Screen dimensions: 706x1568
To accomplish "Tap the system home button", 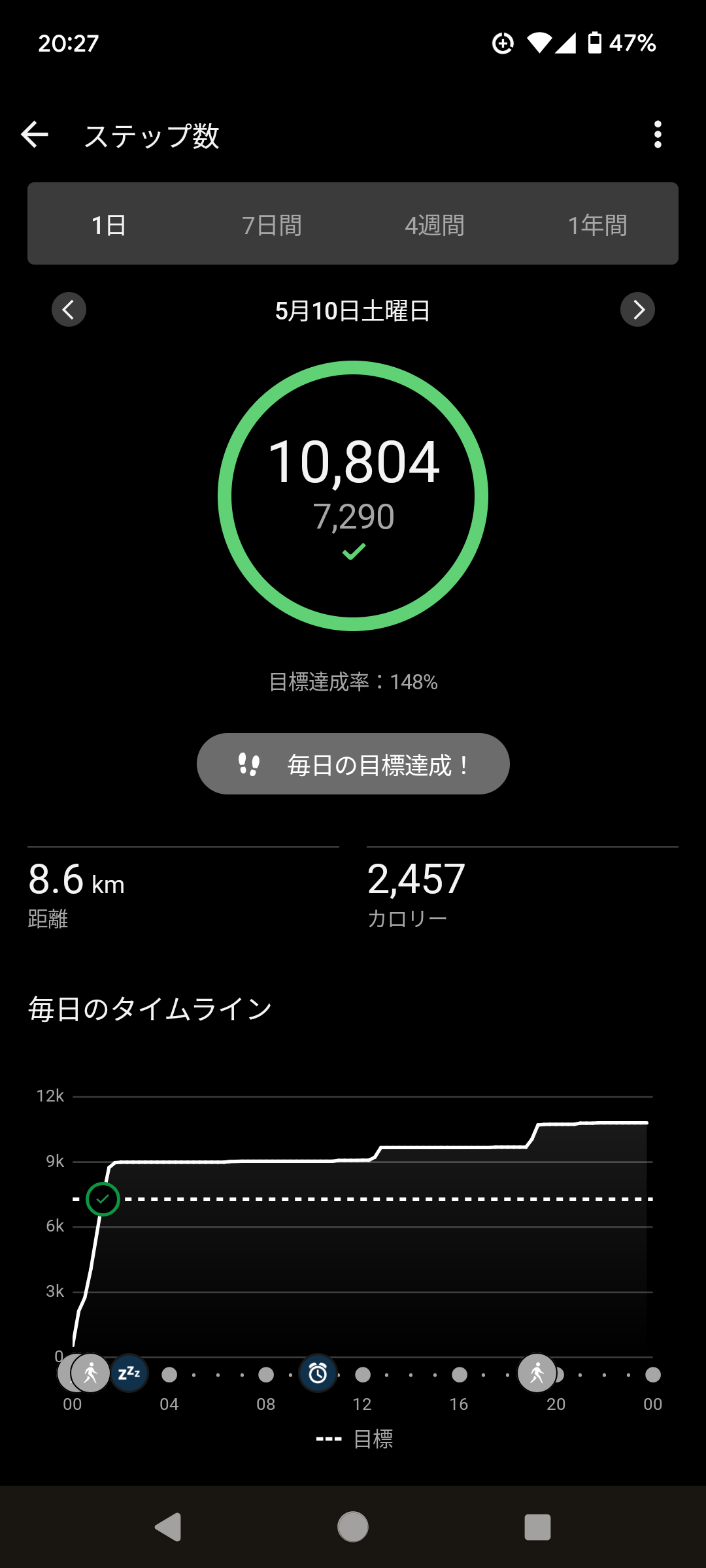I will tap(353, 1527).
